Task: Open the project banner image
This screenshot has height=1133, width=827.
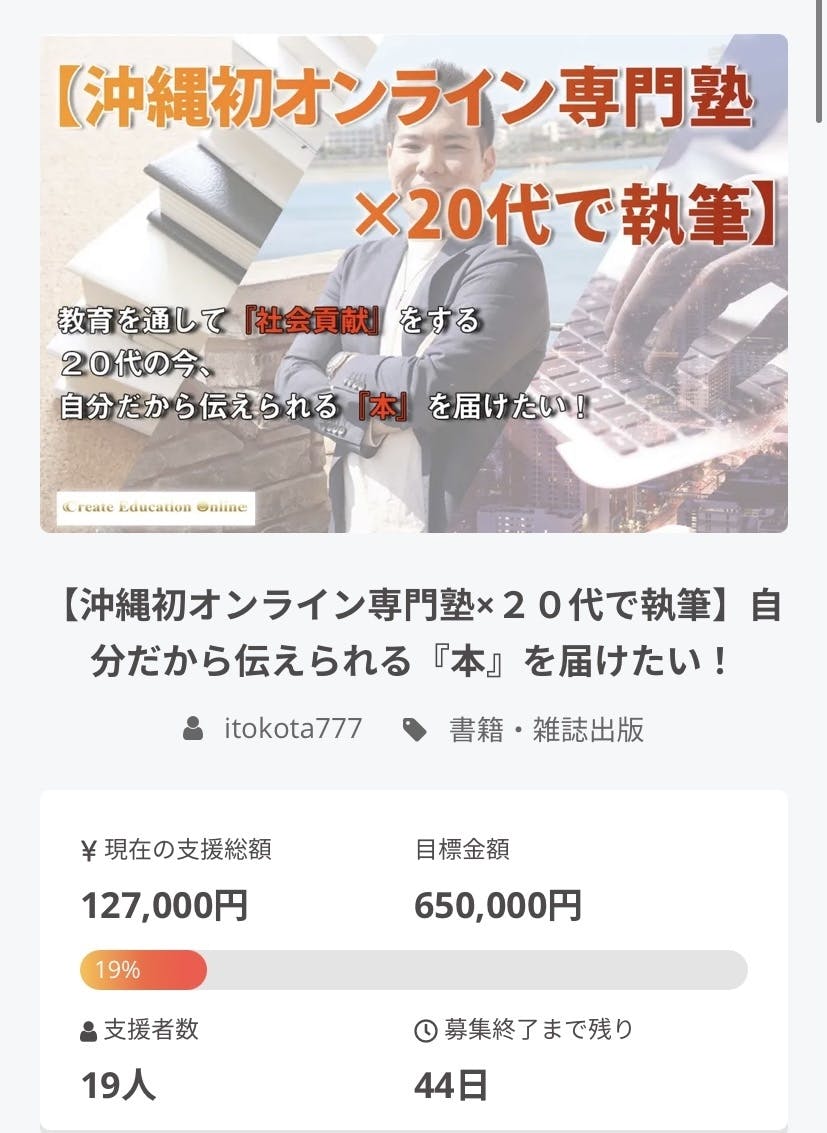Action: 413,283
